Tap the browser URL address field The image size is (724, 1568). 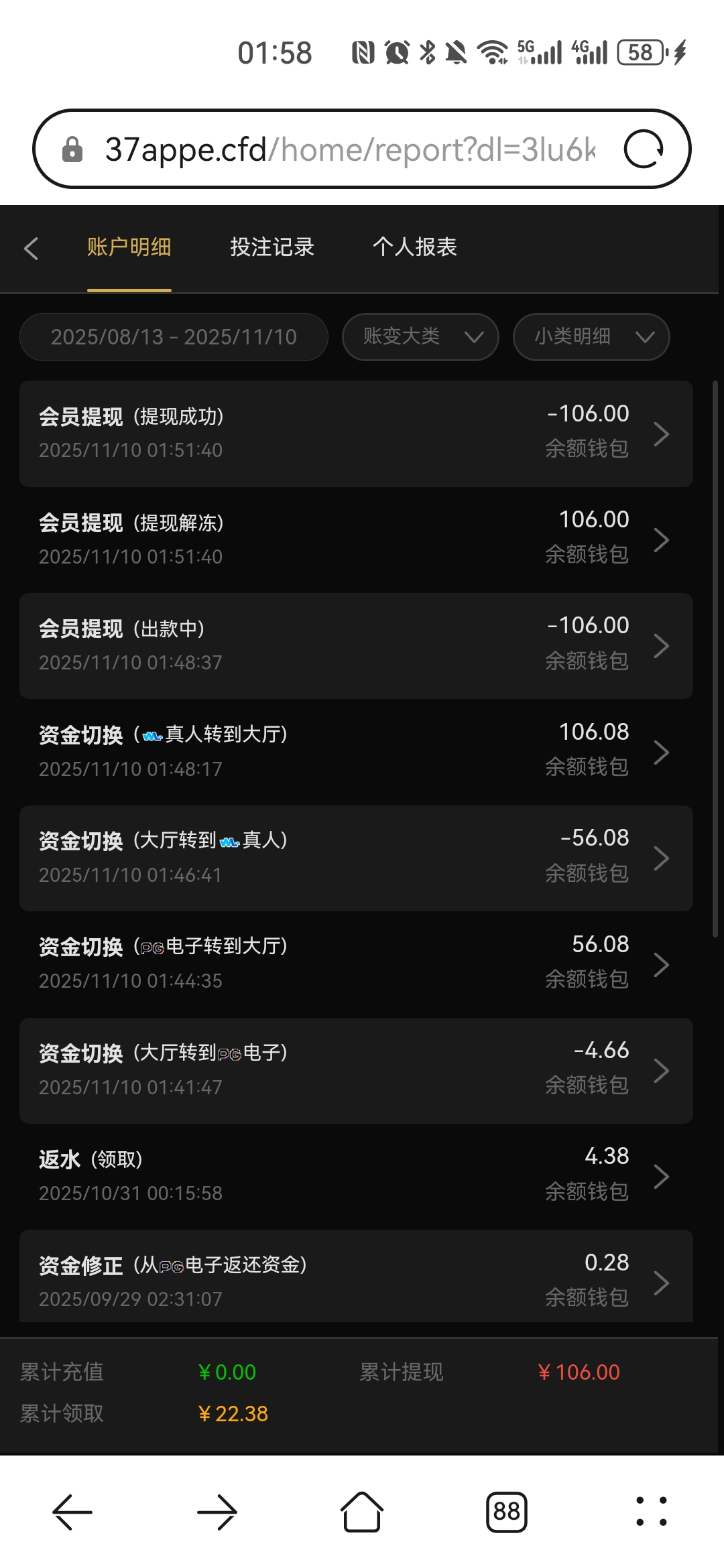(x=349, y=149)
